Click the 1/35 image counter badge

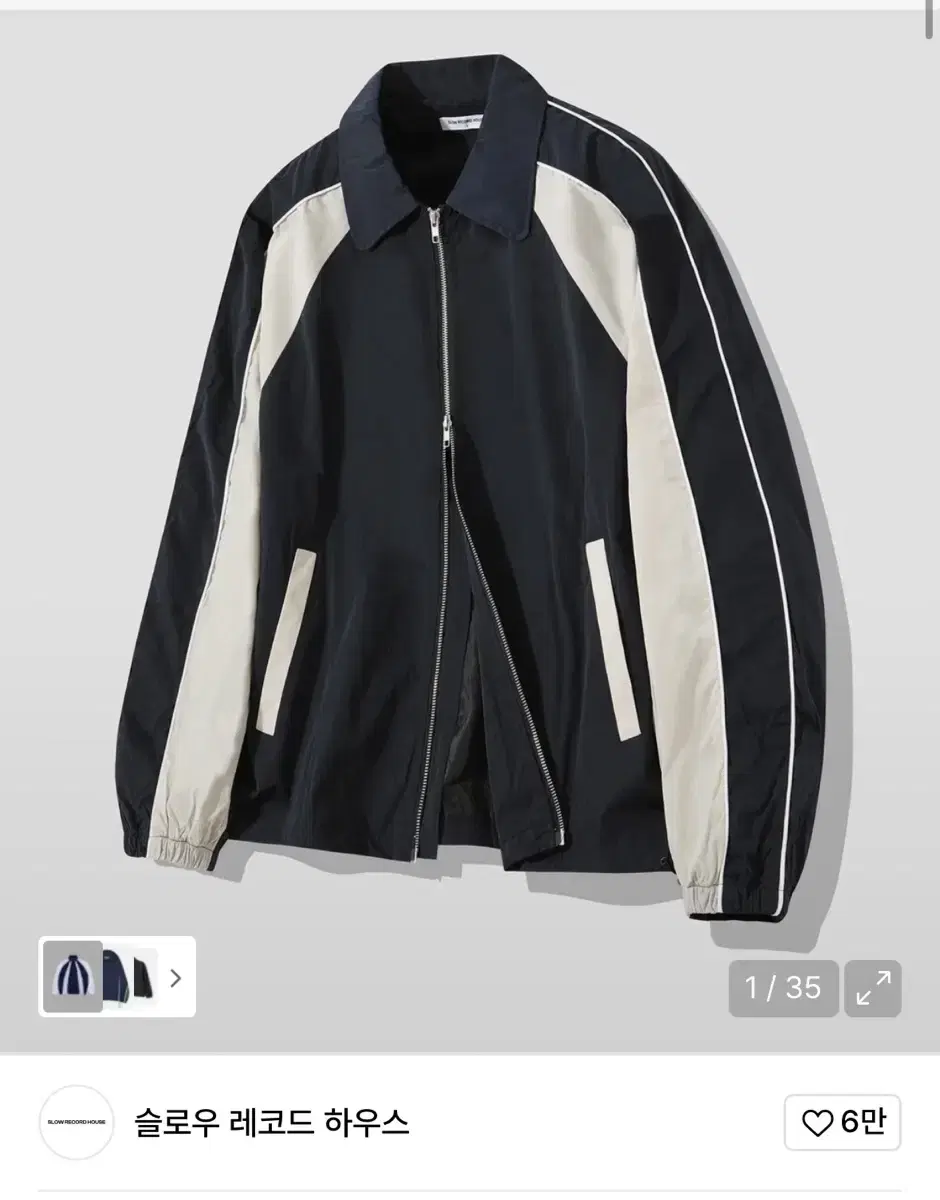point(785,990)
